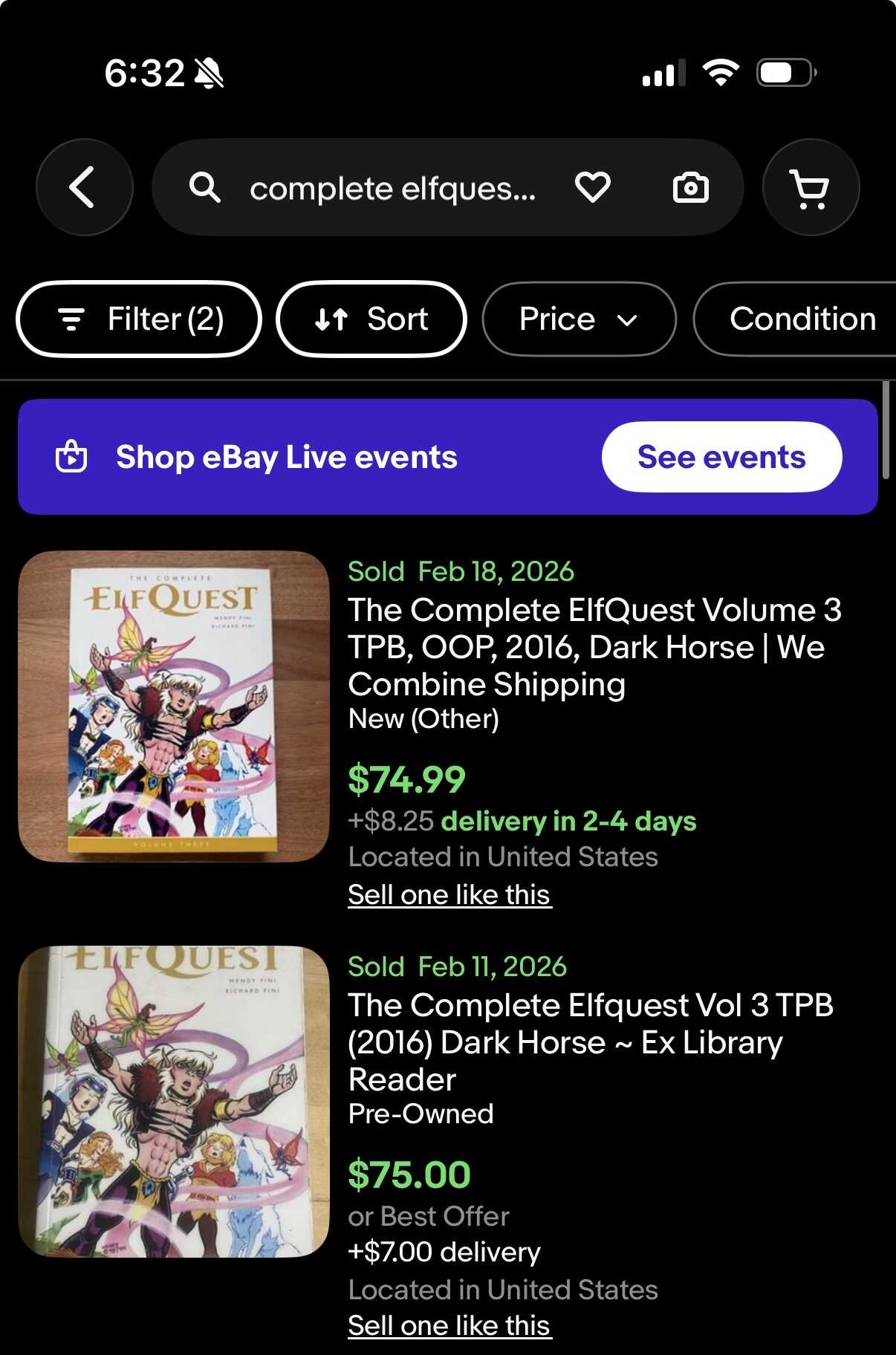Viewport: 896px width, 1355px height.
Task: Tap Sell one like this under $74.99 listing
Action: [x=449, y=894]
